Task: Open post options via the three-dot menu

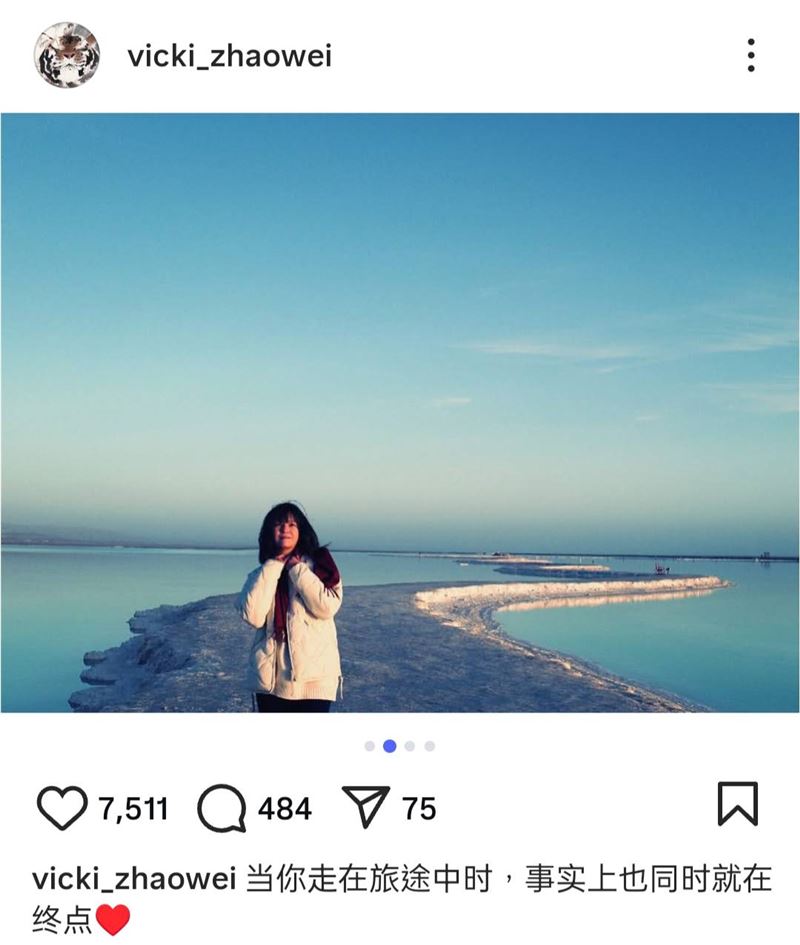Action: 749,57
